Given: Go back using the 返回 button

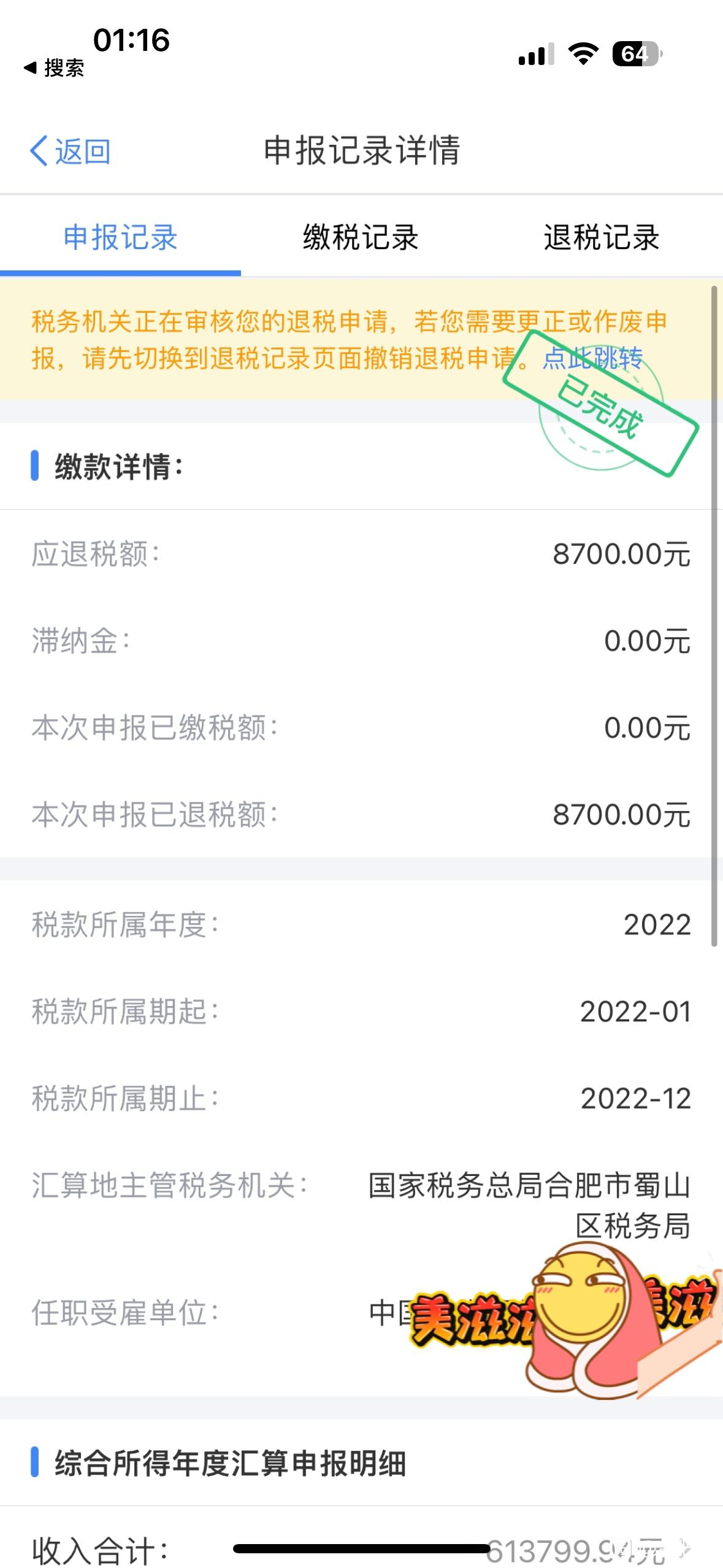Looking at the screenshot, I should coord(70,151).
